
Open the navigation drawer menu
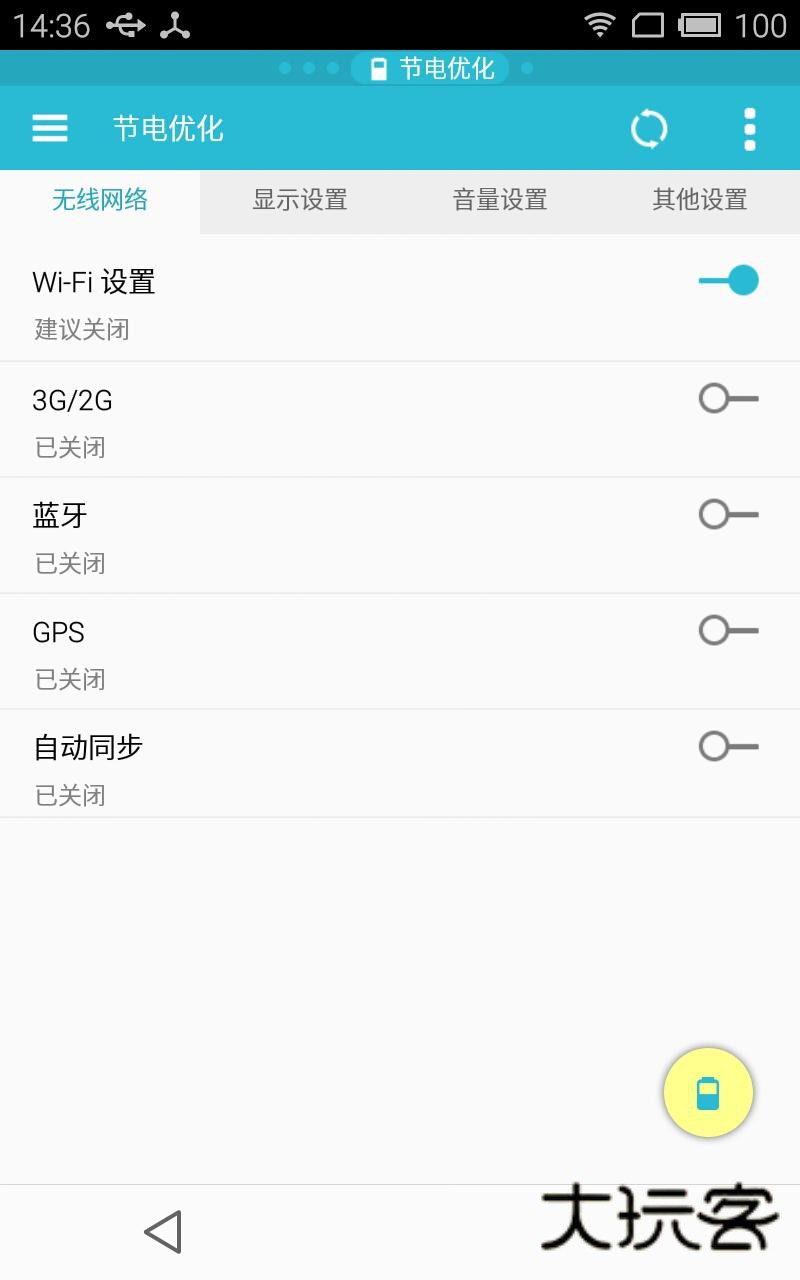(49, 128)
